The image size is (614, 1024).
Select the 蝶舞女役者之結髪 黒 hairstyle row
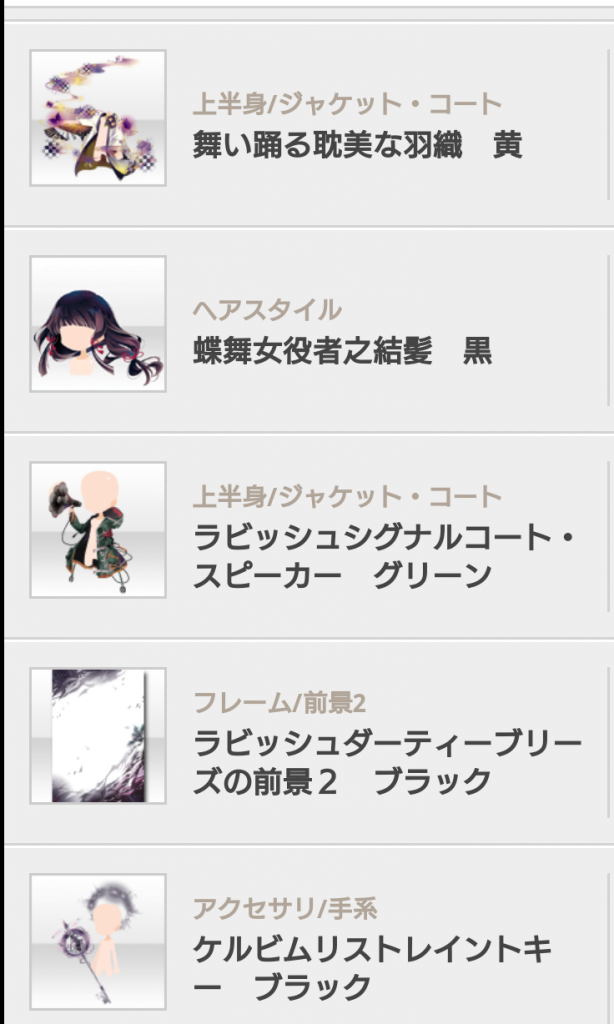[x=342, y=351]
